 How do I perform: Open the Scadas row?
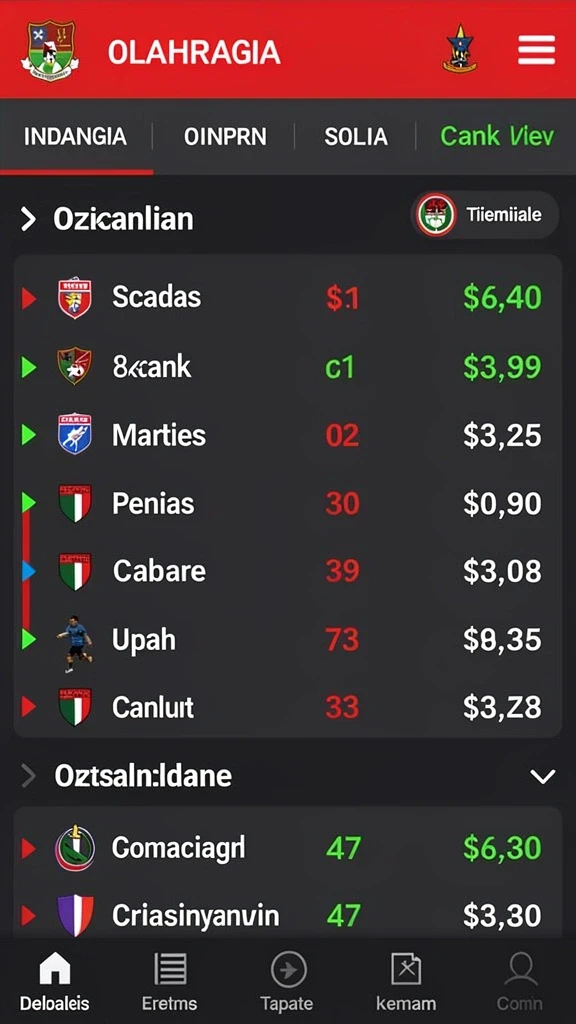pyautogui.click(x=287, y=298)
